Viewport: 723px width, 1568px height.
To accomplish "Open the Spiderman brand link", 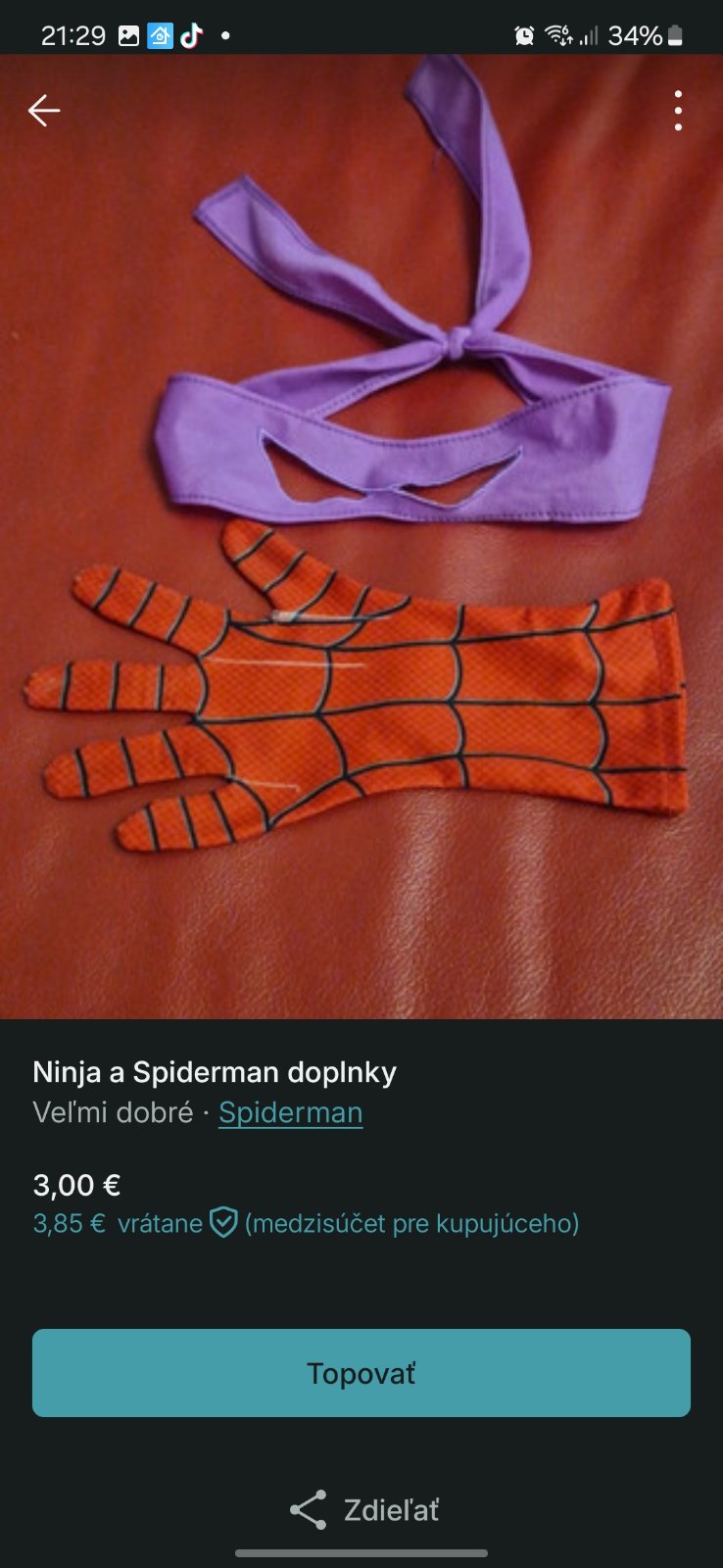I will (290, 1112).
